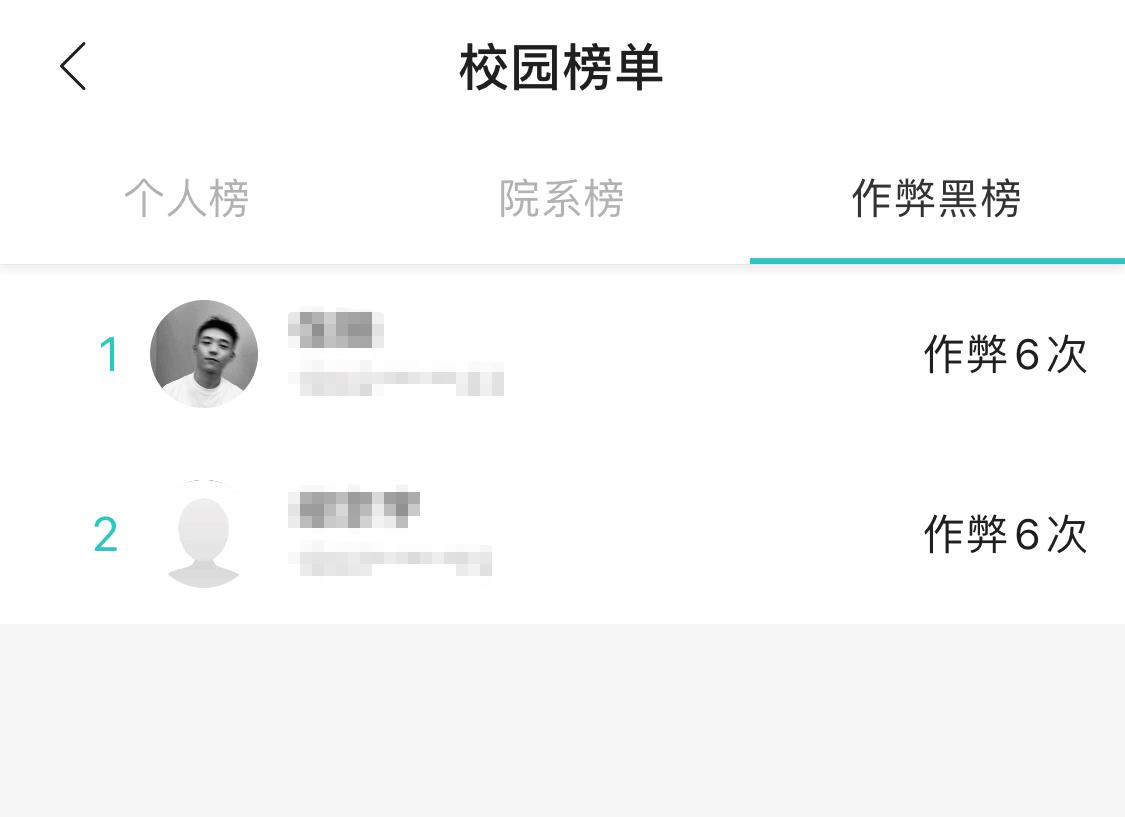The image size is (1125, 817).
Task: Go back from 校园榜单 page
Action: (73, 67)
